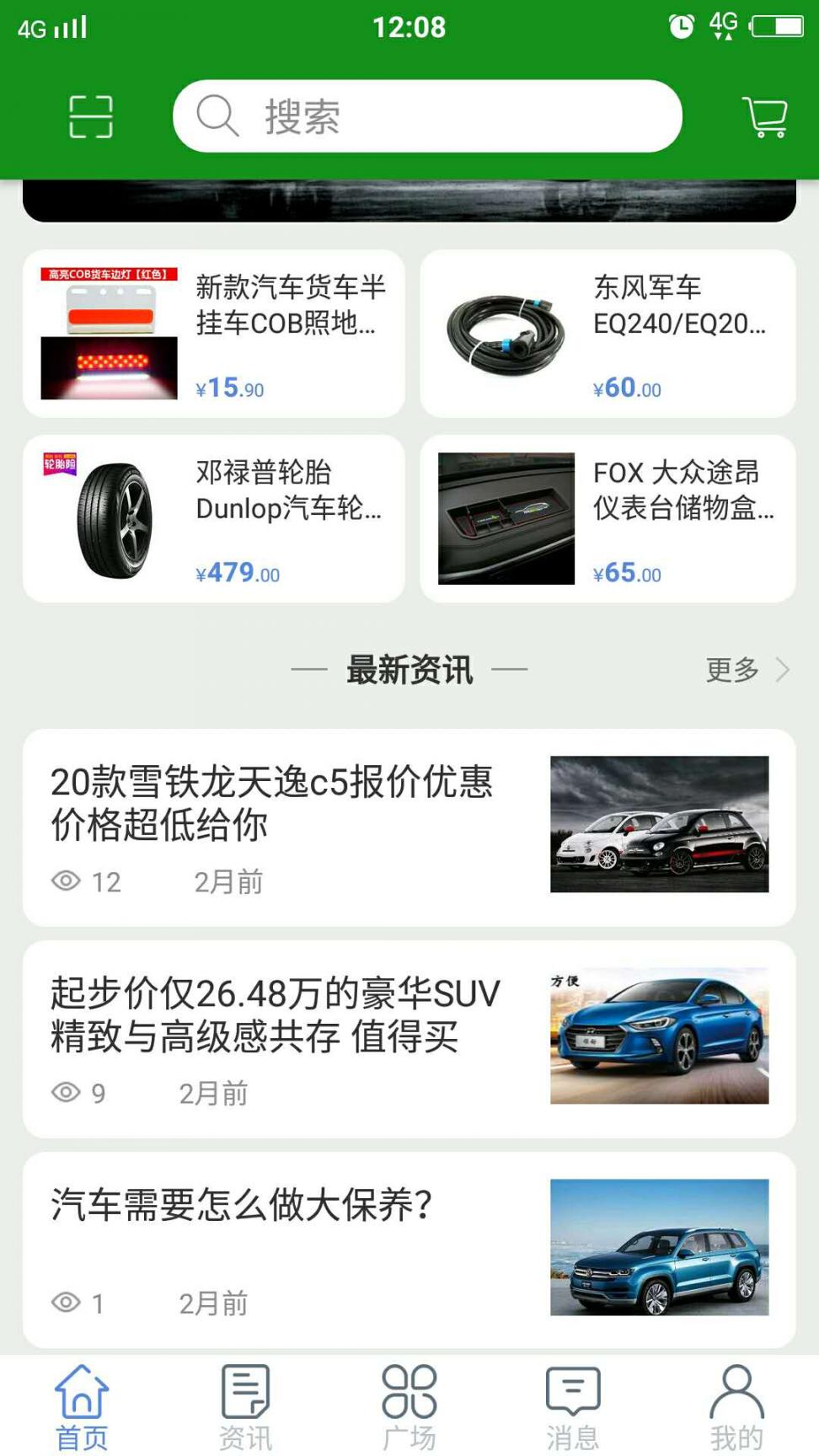Read the 20款雪铁龙天逸c5报价优惠 article

coord(409,827)
